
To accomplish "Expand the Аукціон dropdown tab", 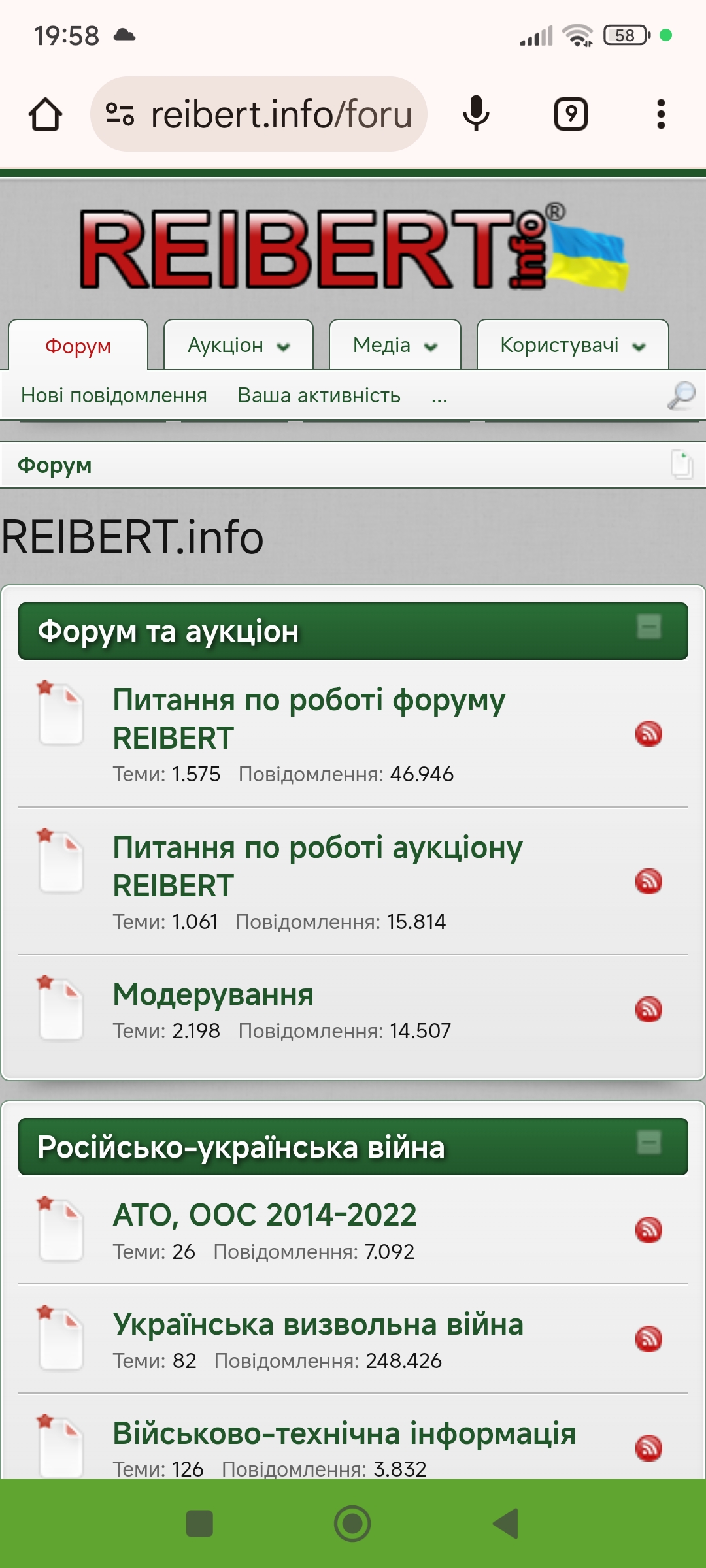I will coord(238,345).
